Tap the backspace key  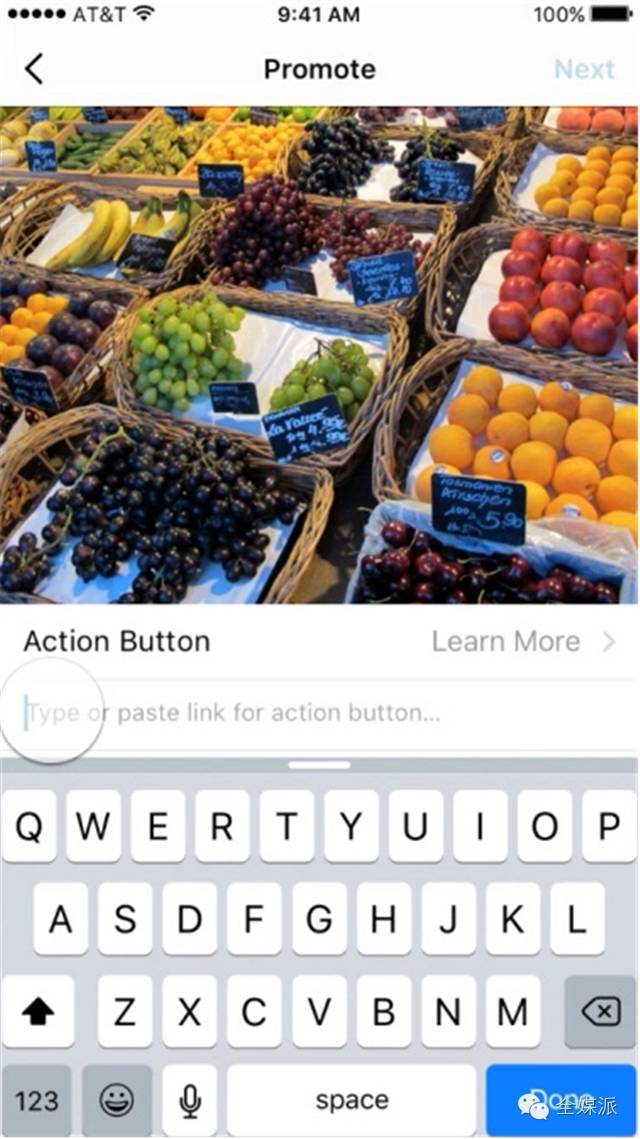coord(600,1011)
